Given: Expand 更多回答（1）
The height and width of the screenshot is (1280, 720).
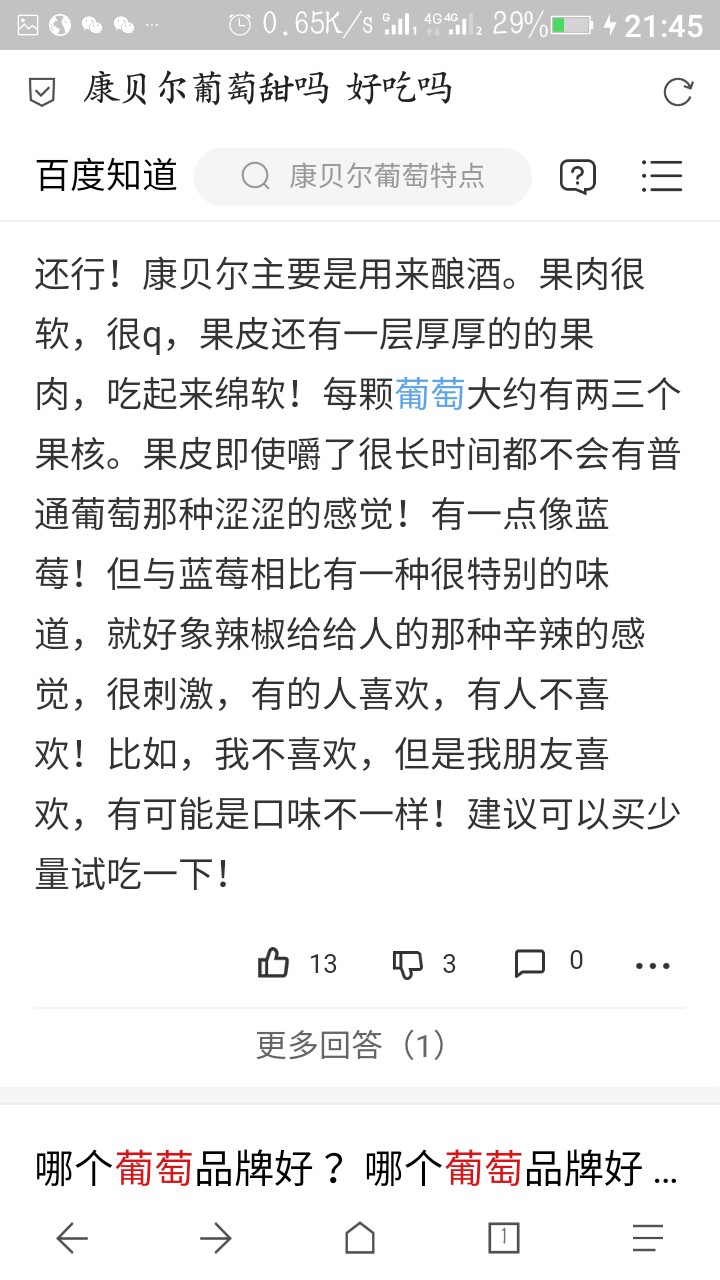Looking at the screenshot, I should [351, 1046].
